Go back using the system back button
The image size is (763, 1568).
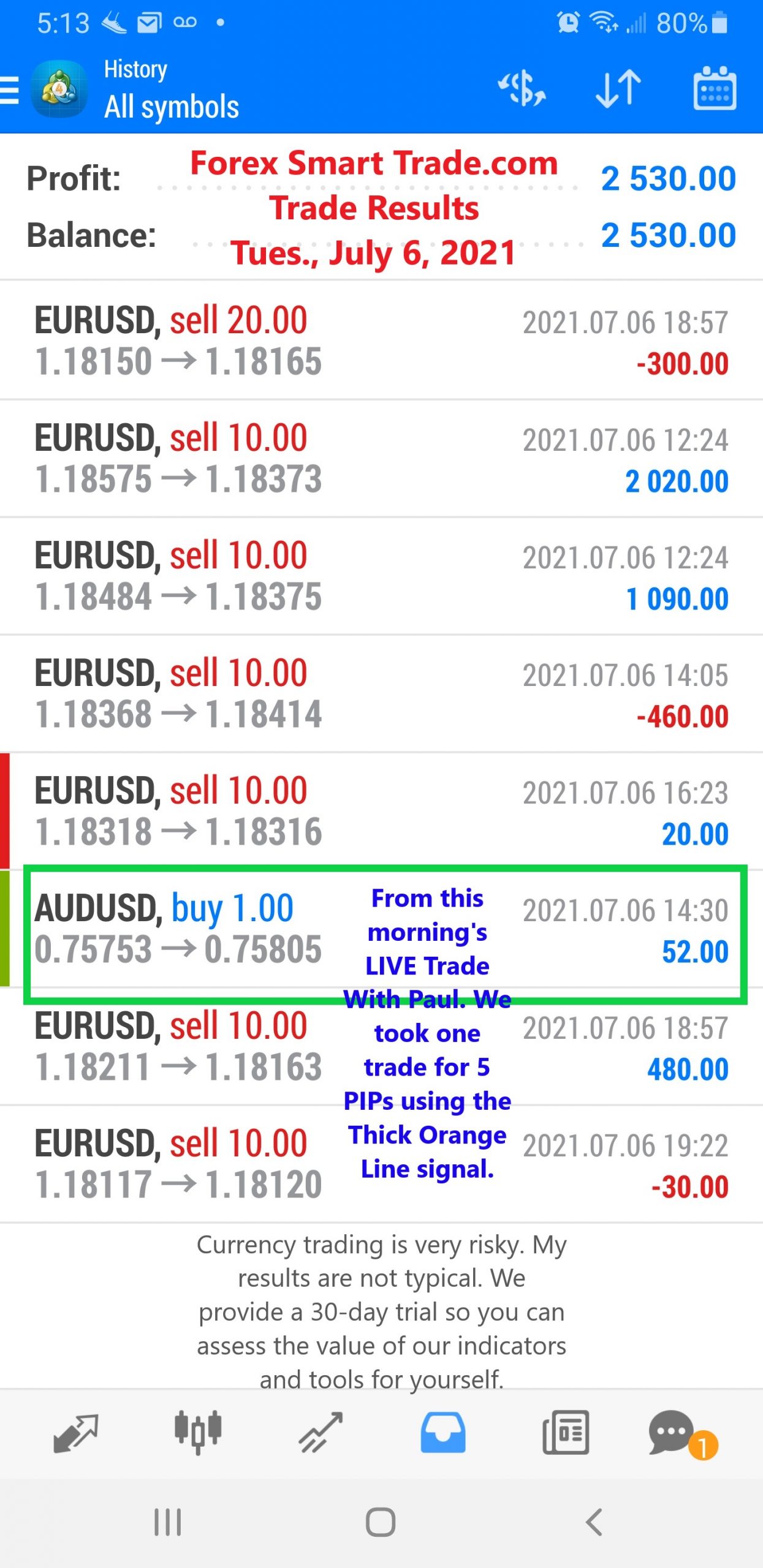tap(594, 1522)
